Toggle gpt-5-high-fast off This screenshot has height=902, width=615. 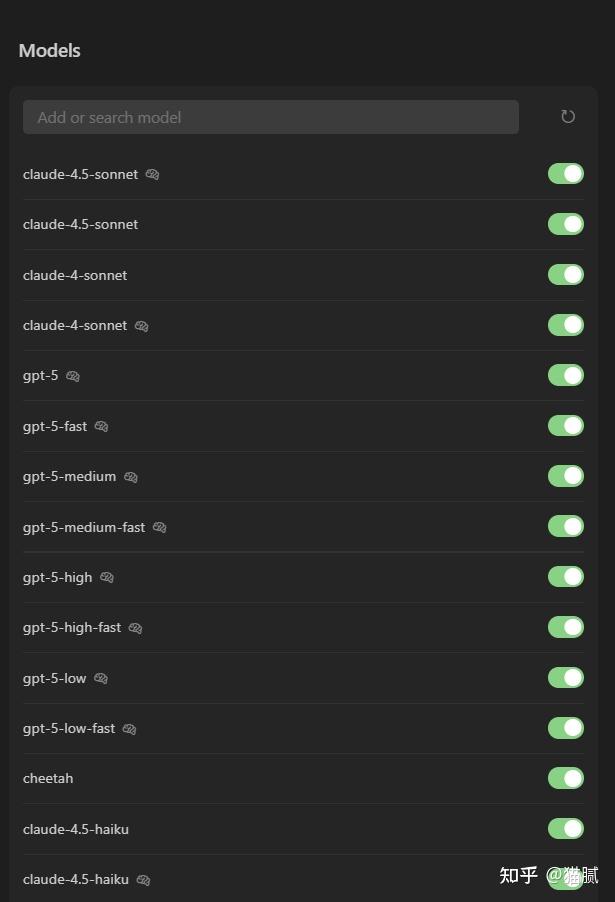(x=565, y=627)
